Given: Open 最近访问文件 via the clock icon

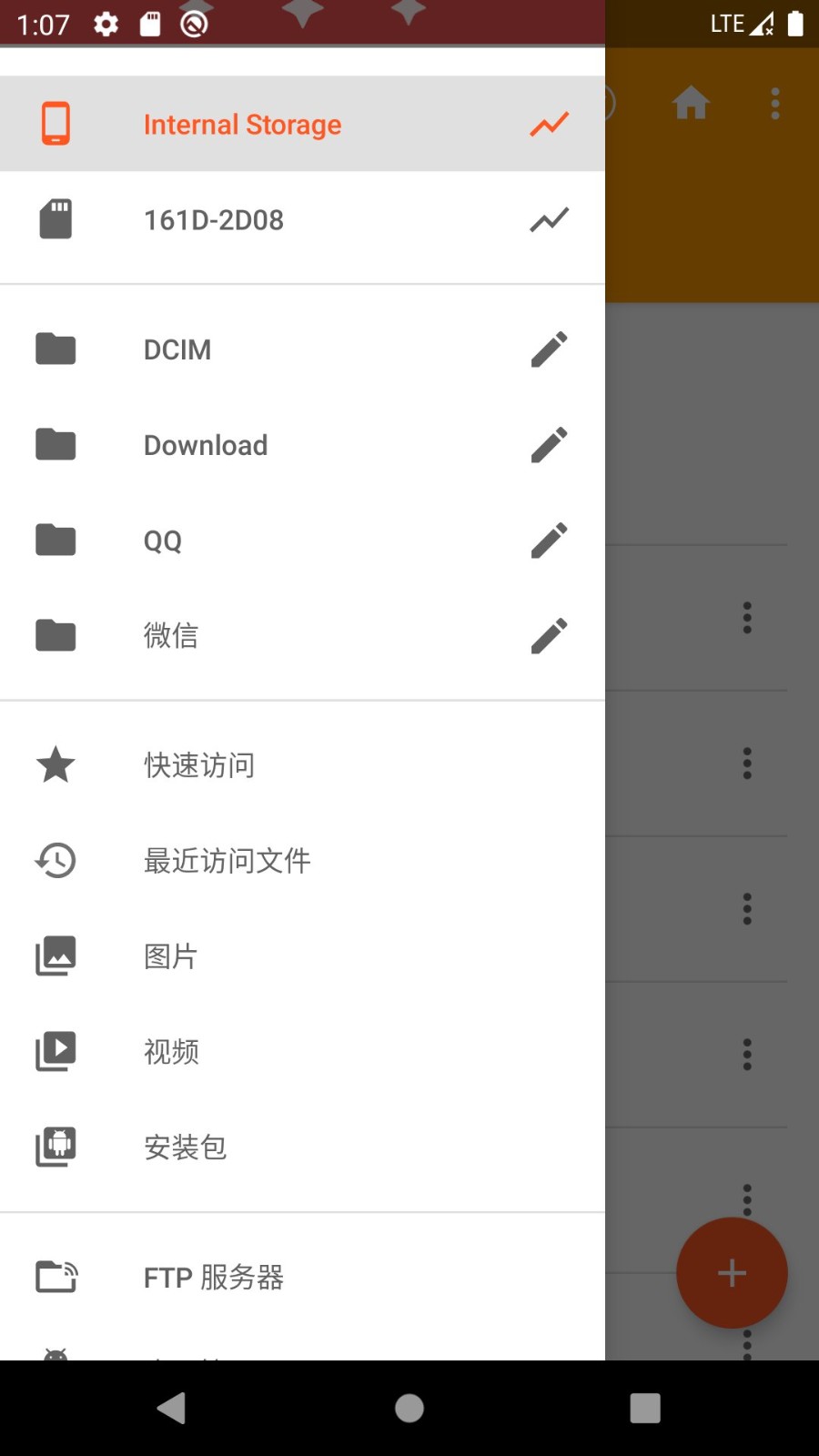Looking at the screenshot, I should coord(56,861).
